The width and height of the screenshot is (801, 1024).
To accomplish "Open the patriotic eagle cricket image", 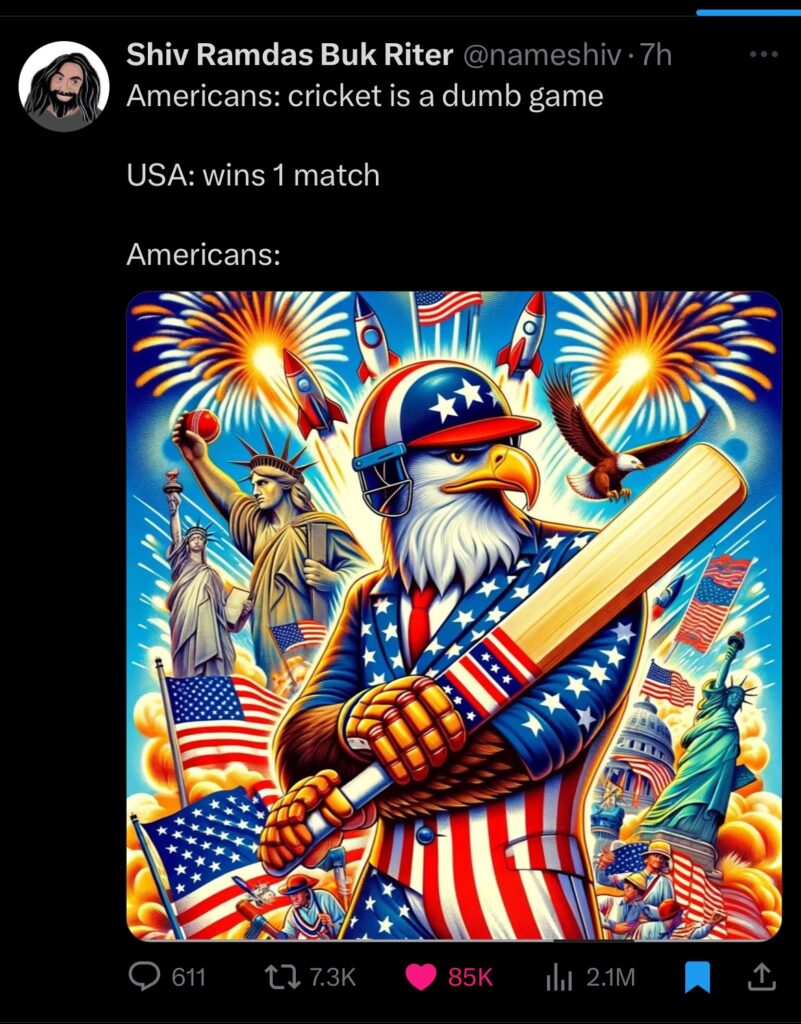I will (454, 616).
